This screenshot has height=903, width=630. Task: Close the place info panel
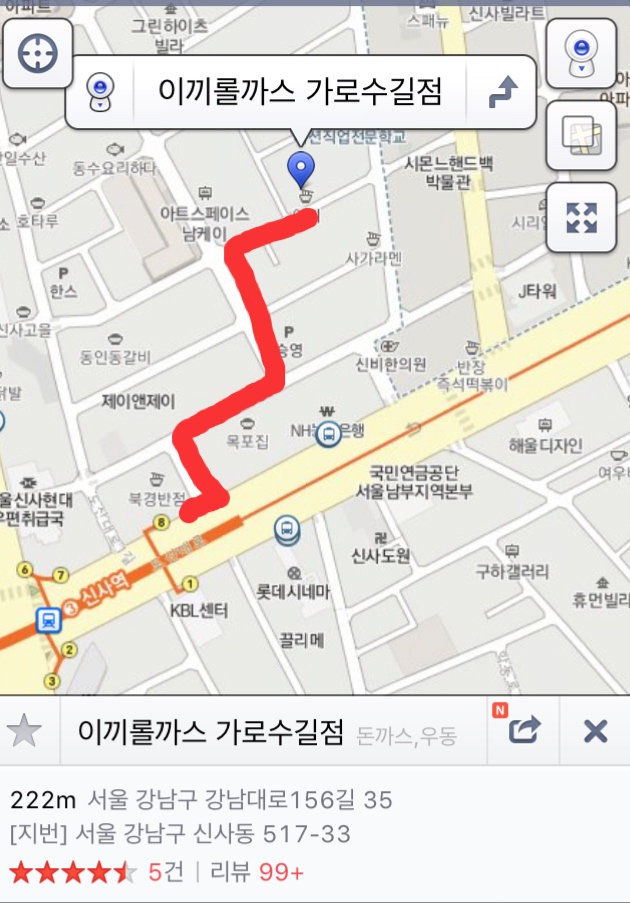595,732
